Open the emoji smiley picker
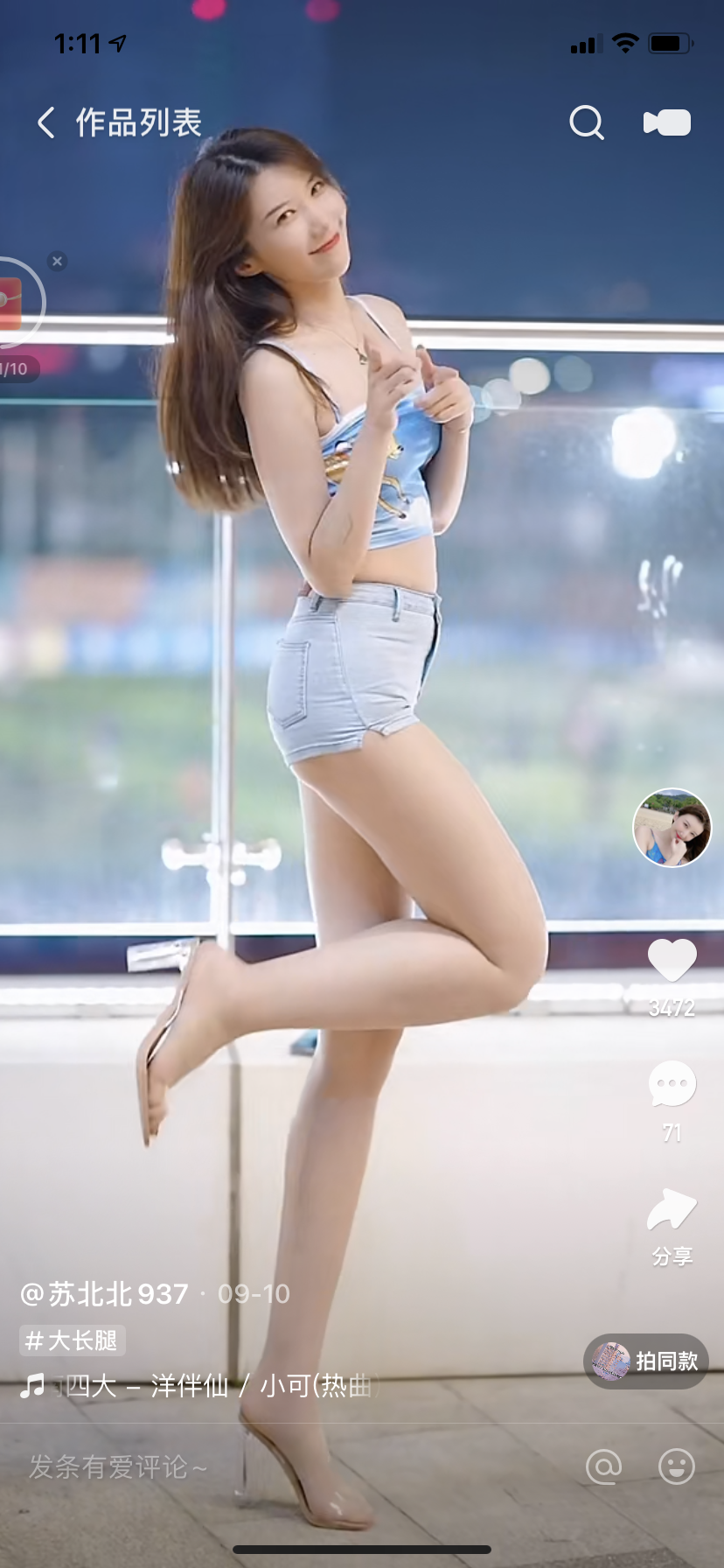Viewport: 724px width, 1568px height. coord(676,1467)
